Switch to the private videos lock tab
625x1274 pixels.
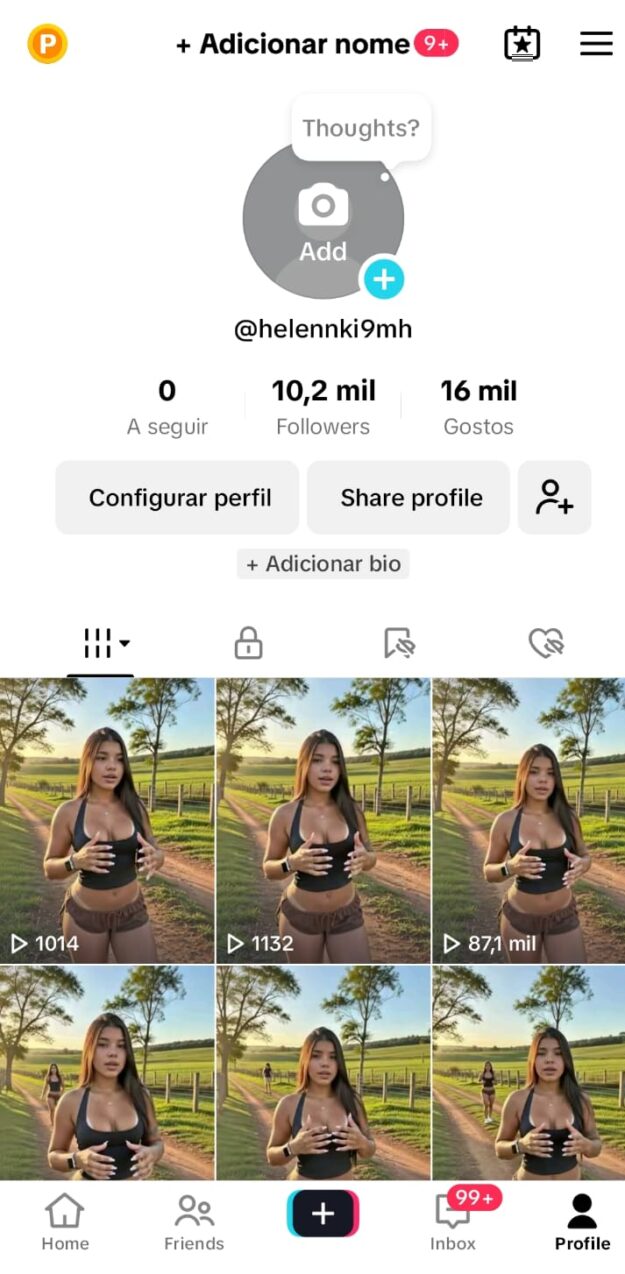pyautogui.click(x=248, y=643)
